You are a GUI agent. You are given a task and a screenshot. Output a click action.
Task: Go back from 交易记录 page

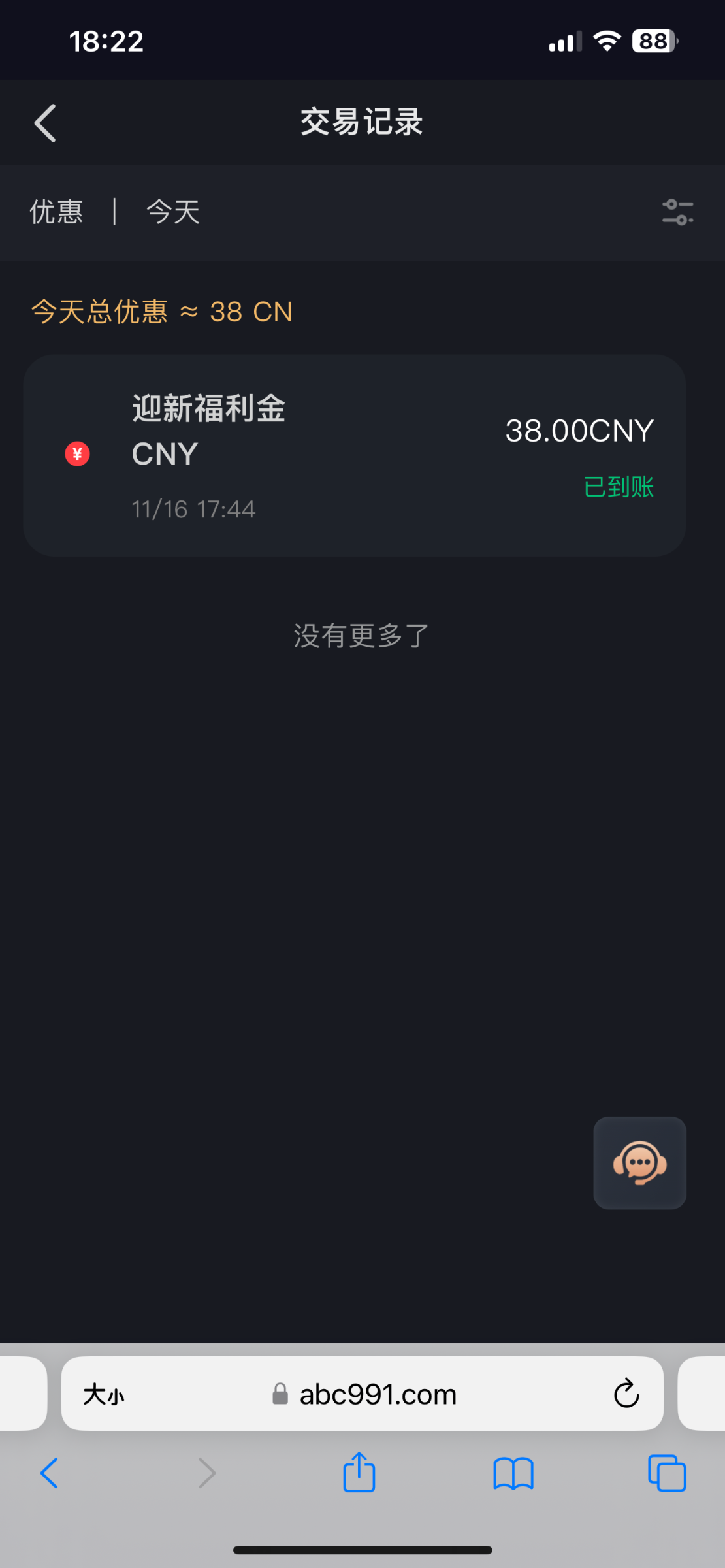pyautogui.click(x=45, y=123)
